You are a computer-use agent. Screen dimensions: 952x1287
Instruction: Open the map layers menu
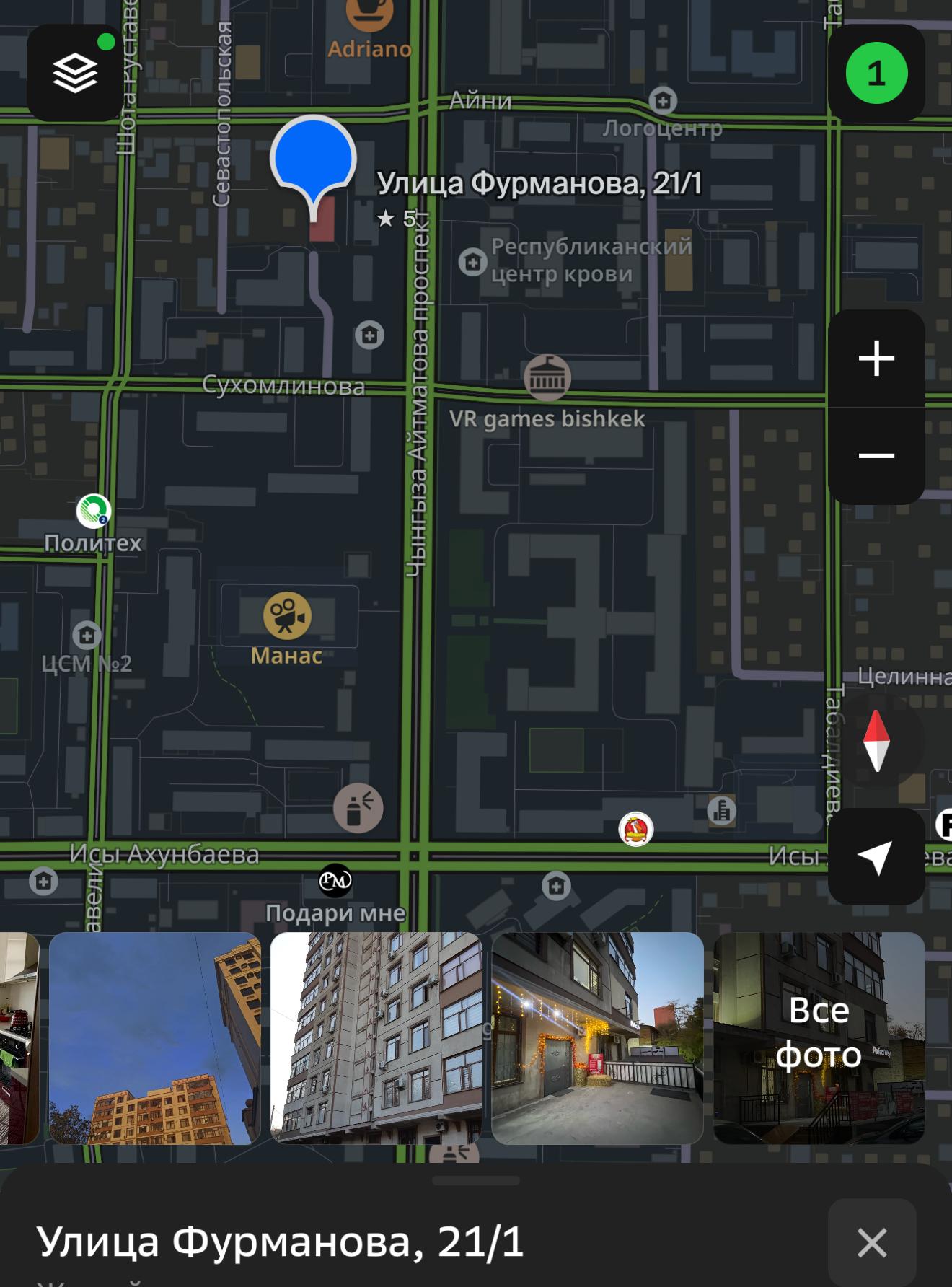click(x=75, y=73)
